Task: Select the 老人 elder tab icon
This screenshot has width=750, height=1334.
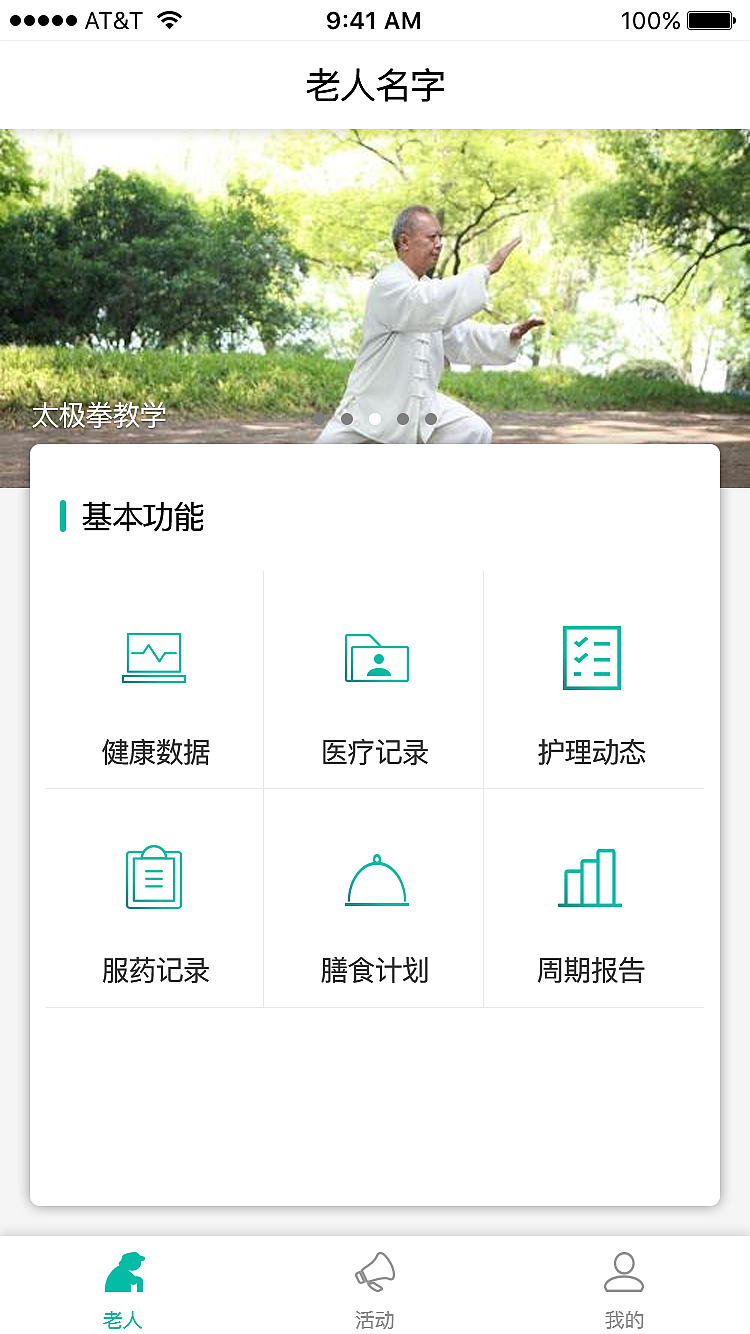Action: 124,1272
